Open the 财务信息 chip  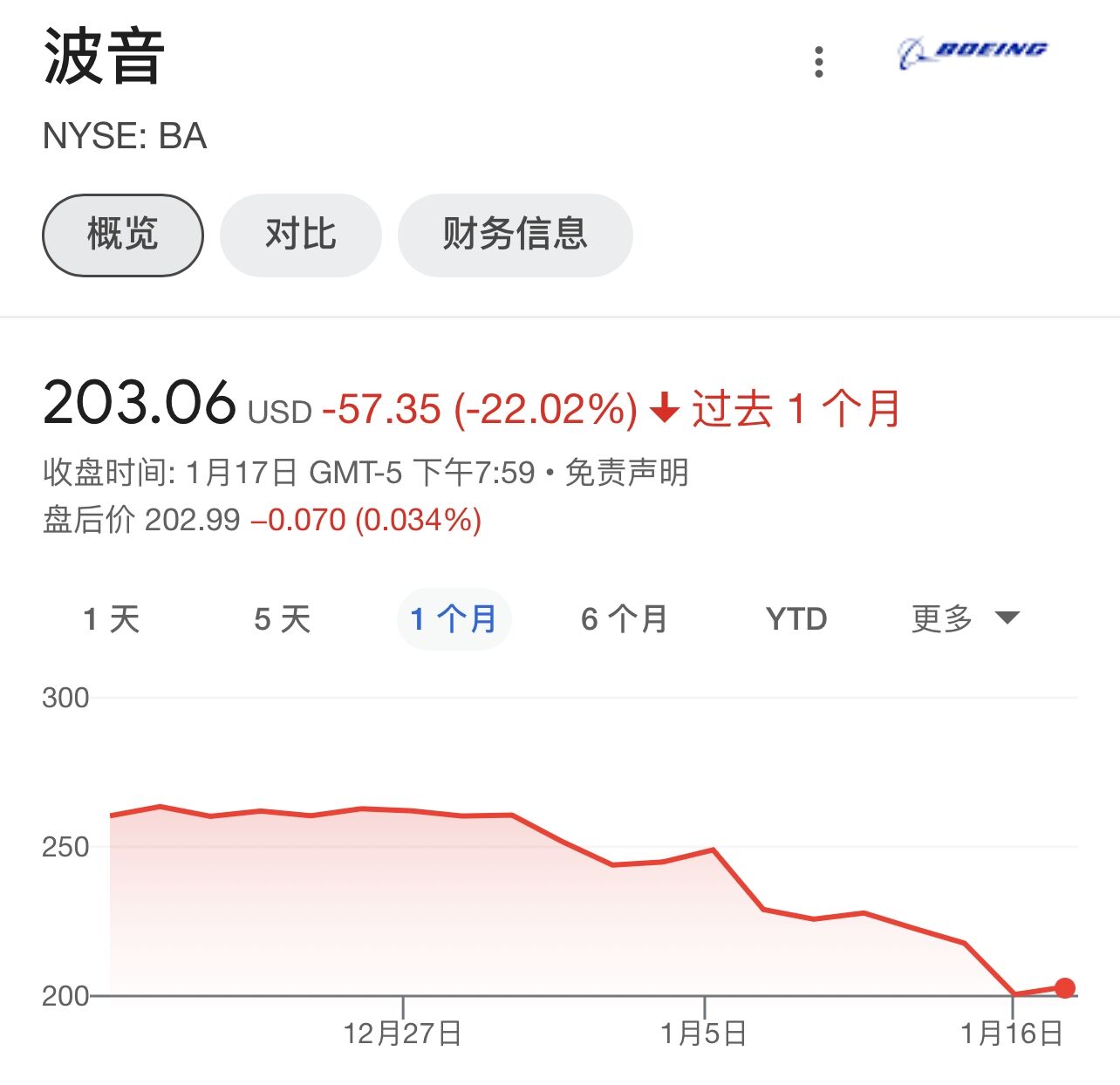coord(515,235)
